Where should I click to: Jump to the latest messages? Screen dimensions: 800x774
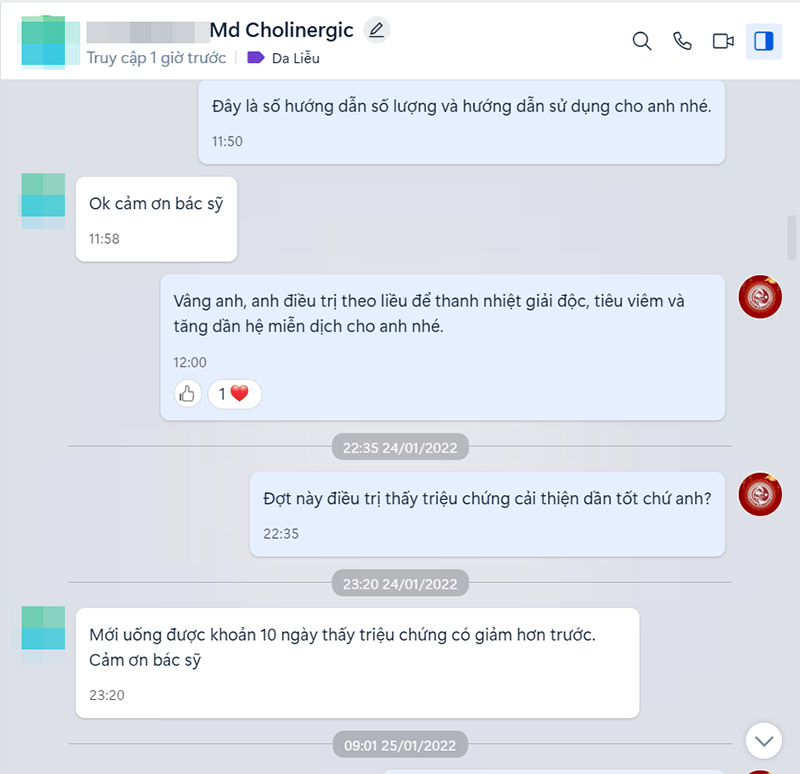click(x=765, y=741)
